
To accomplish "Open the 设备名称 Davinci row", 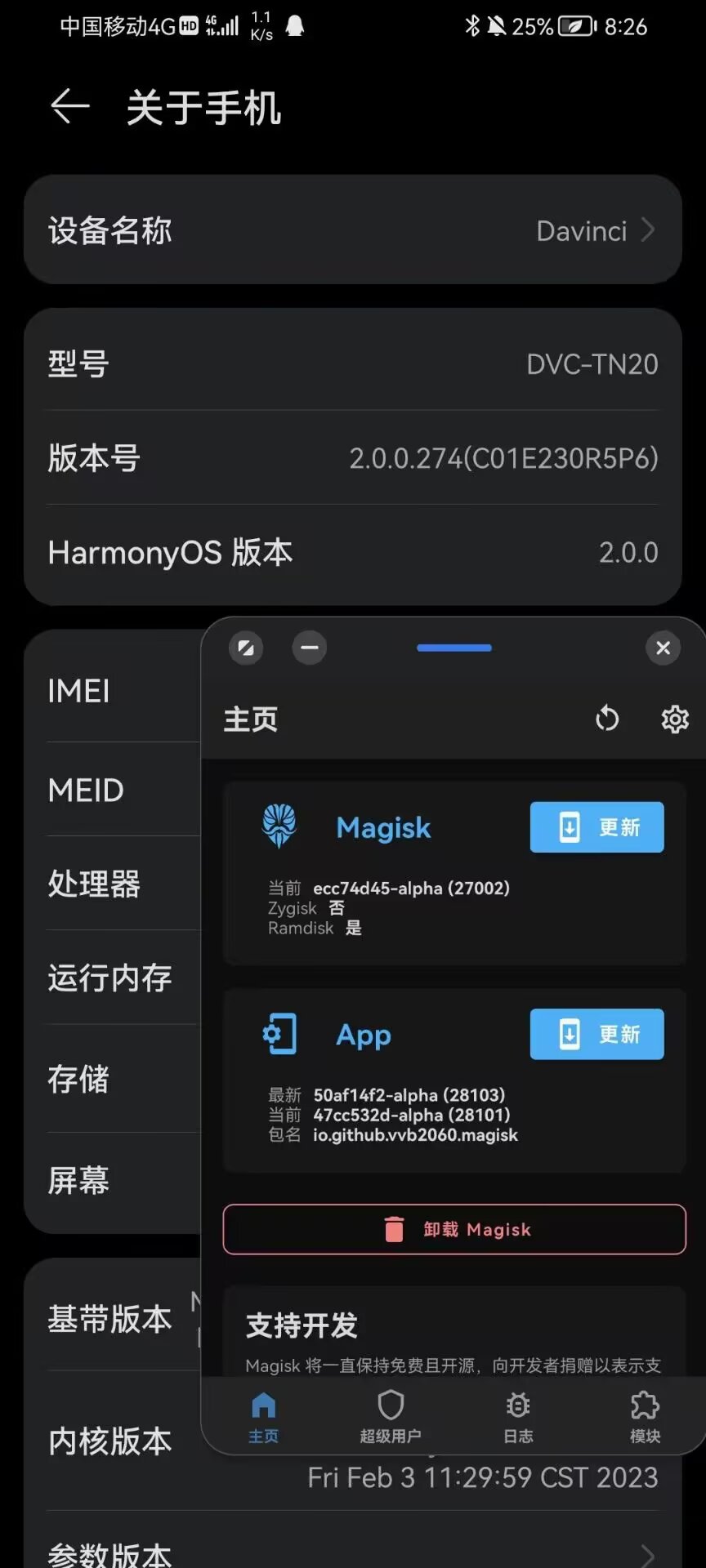I will (353, 230).
